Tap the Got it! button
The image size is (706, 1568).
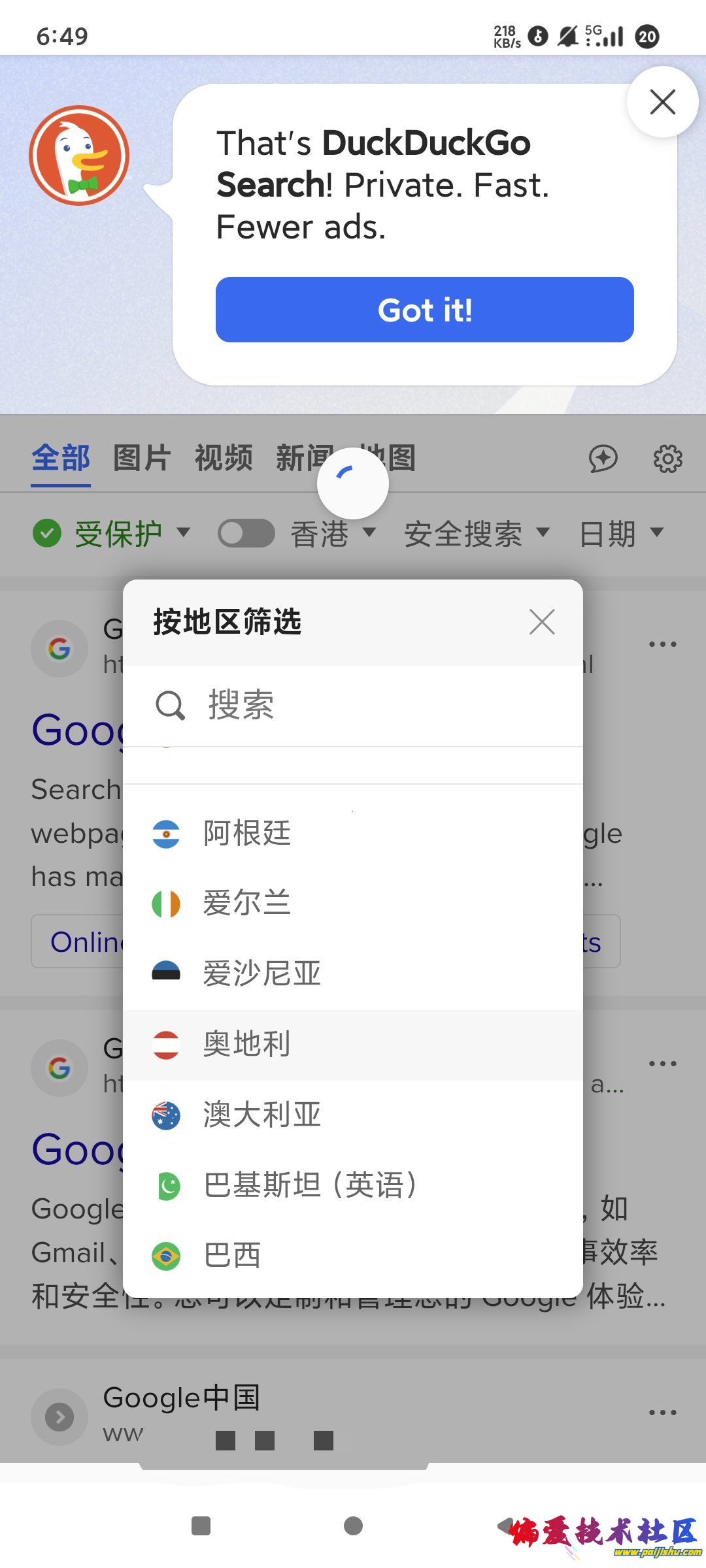[424, 310]
